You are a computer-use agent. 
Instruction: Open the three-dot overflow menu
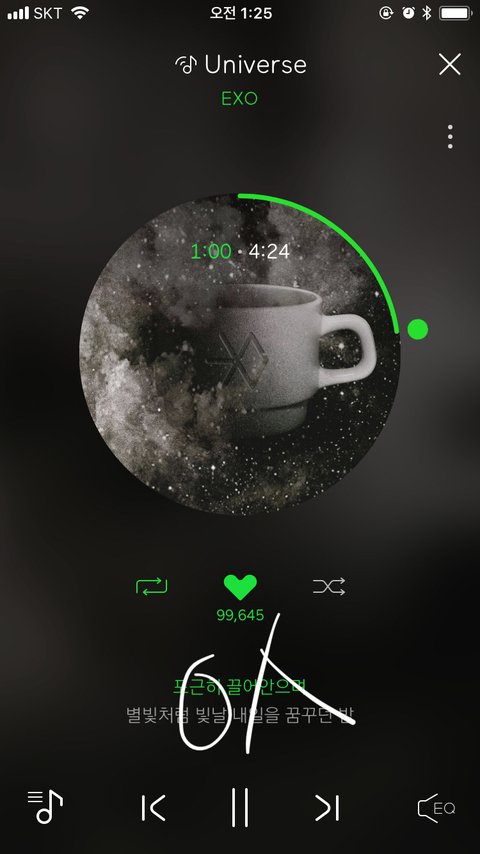(x=449, y=136)
